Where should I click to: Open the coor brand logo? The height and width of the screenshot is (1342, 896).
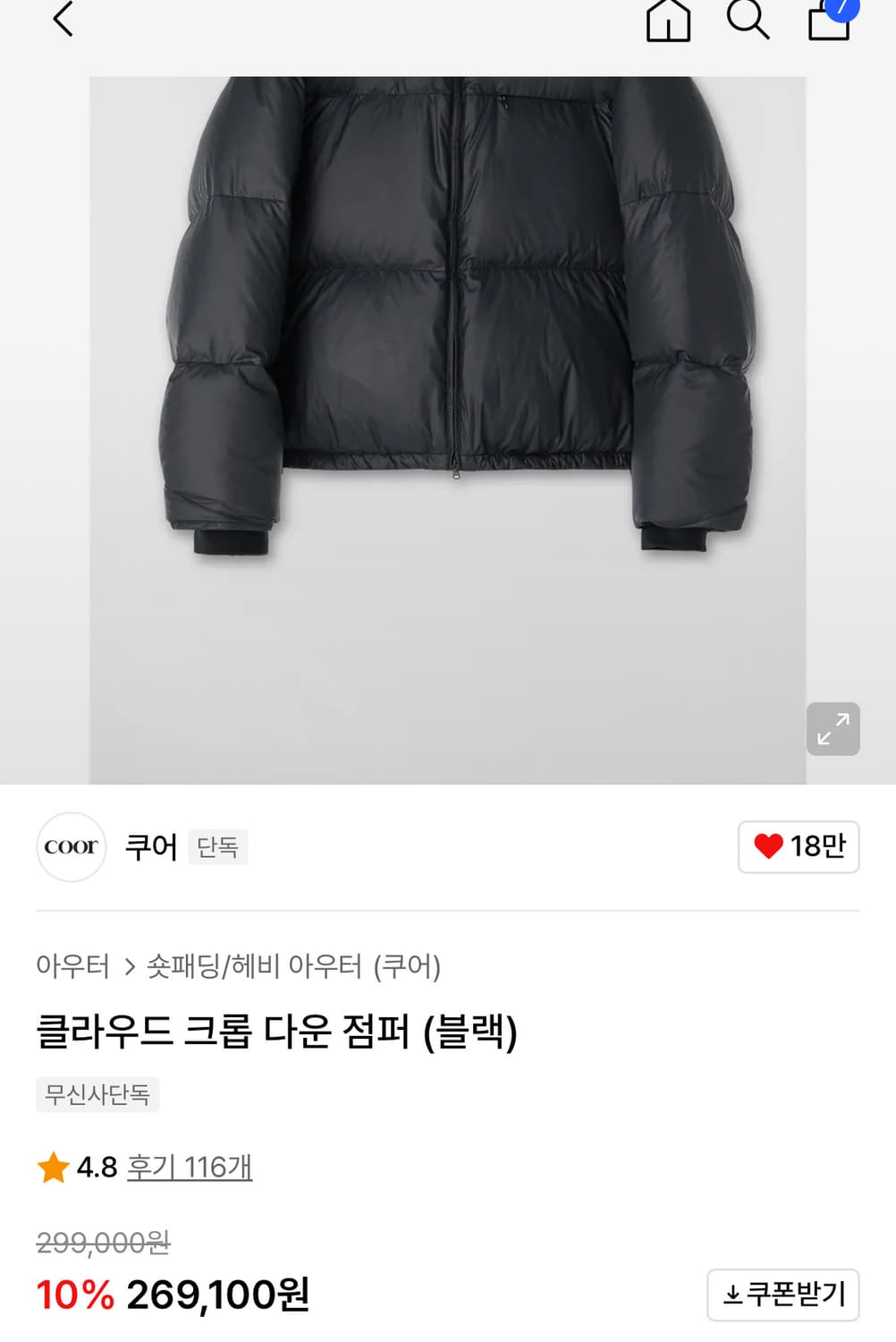pos(71,846)
